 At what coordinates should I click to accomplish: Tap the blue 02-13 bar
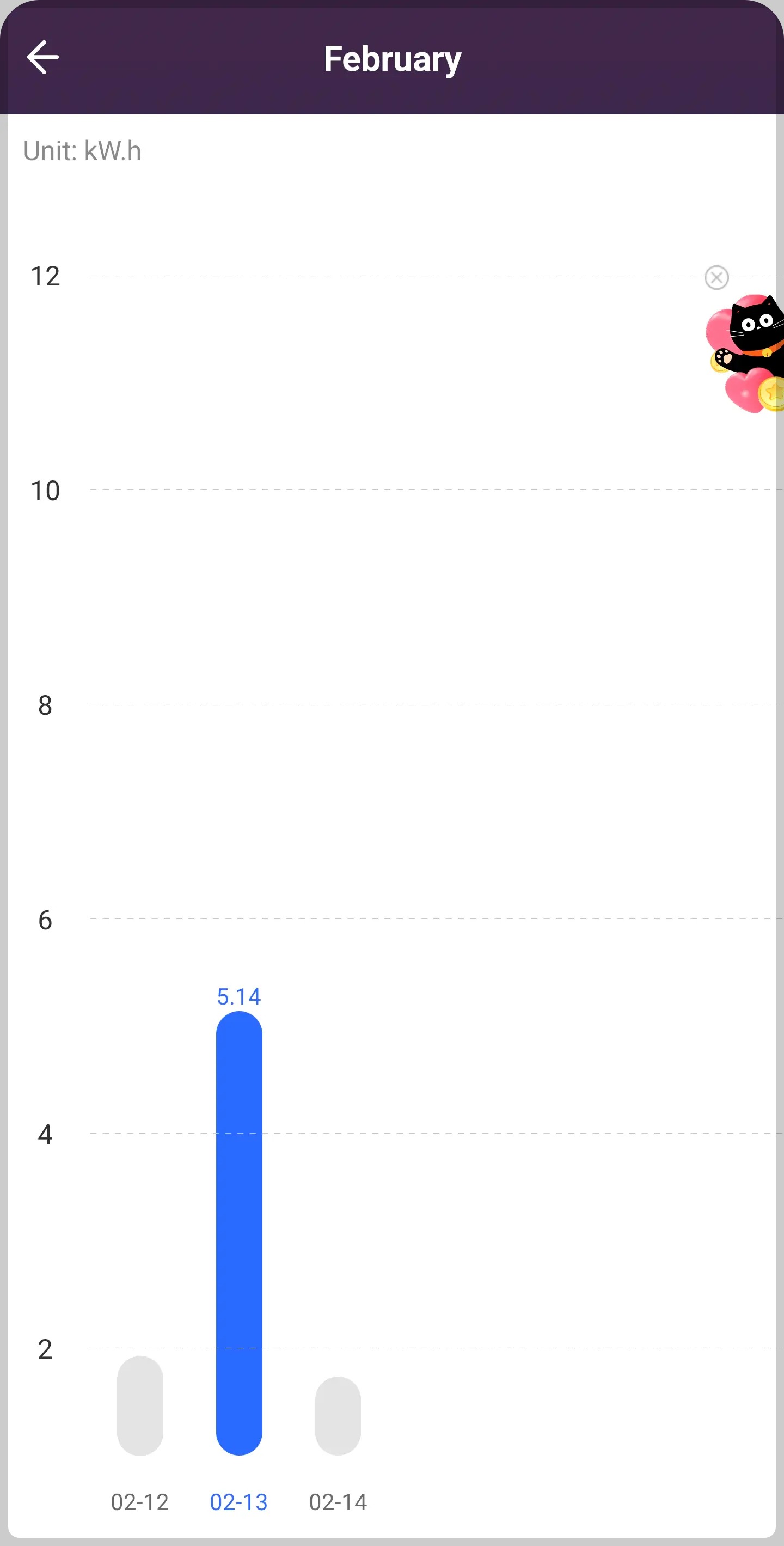coord(239,1233)
